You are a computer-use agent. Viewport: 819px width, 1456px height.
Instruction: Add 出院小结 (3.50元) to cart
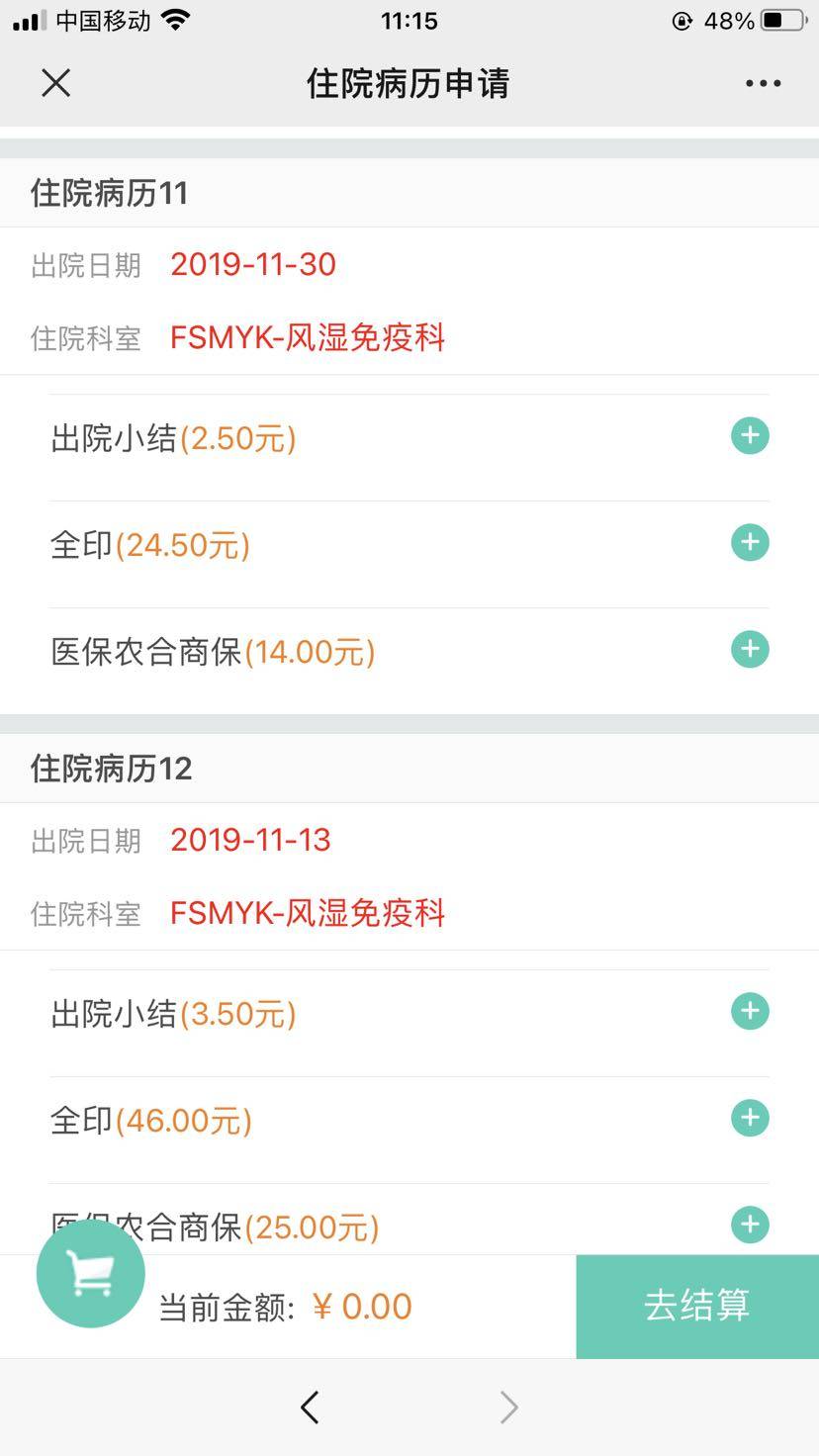tap(750, 1011)
